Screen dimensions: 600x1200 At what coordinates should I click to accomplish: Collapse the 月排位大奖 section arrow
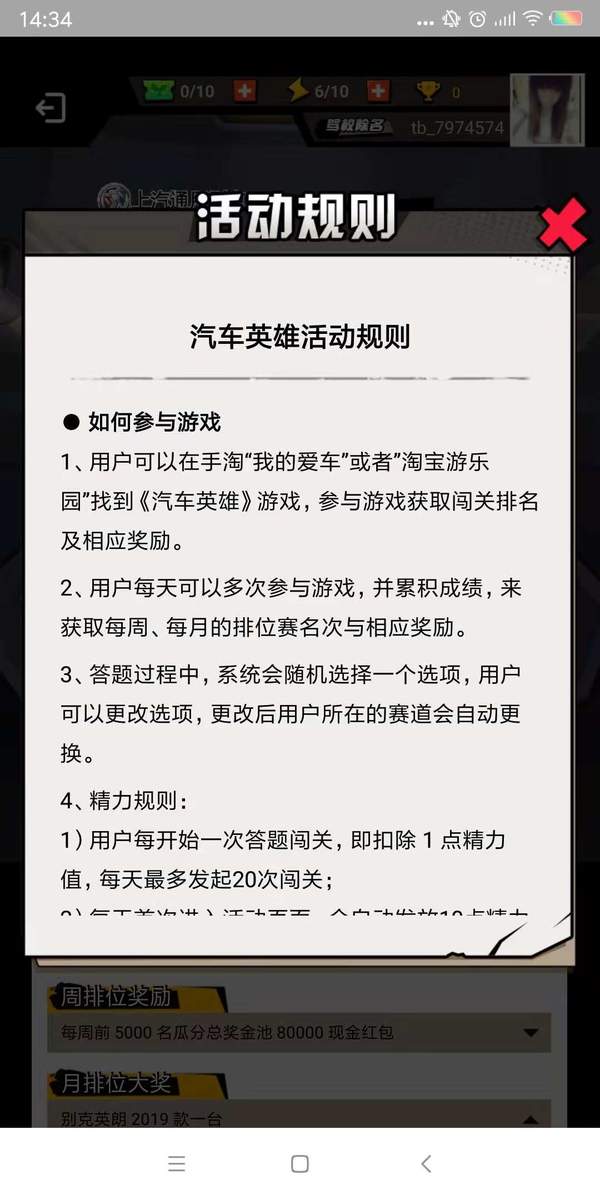coord(529,1120)
